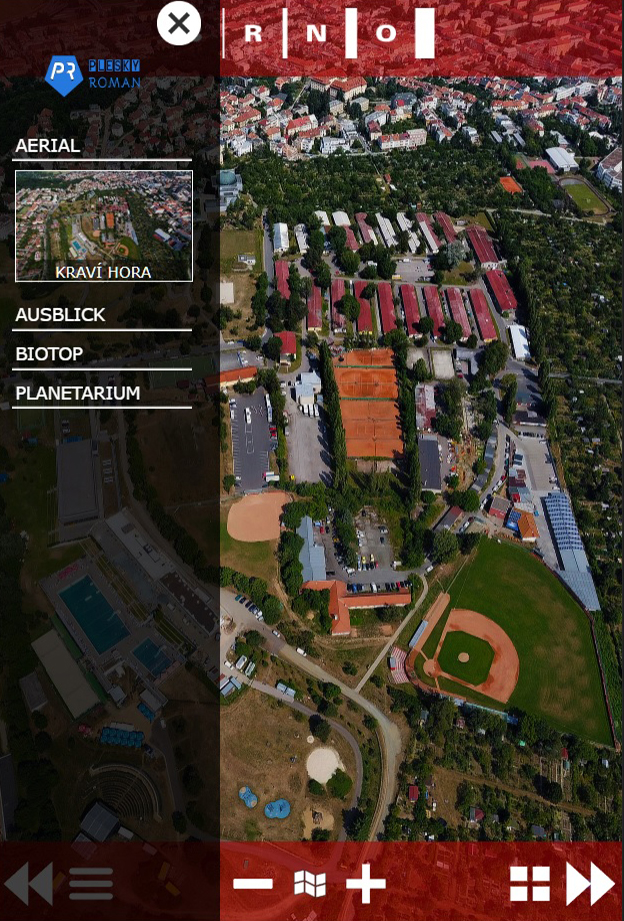Screen dimensions: 624x921
Task: Zoom out with the minus button
Action: coord(253,883)
